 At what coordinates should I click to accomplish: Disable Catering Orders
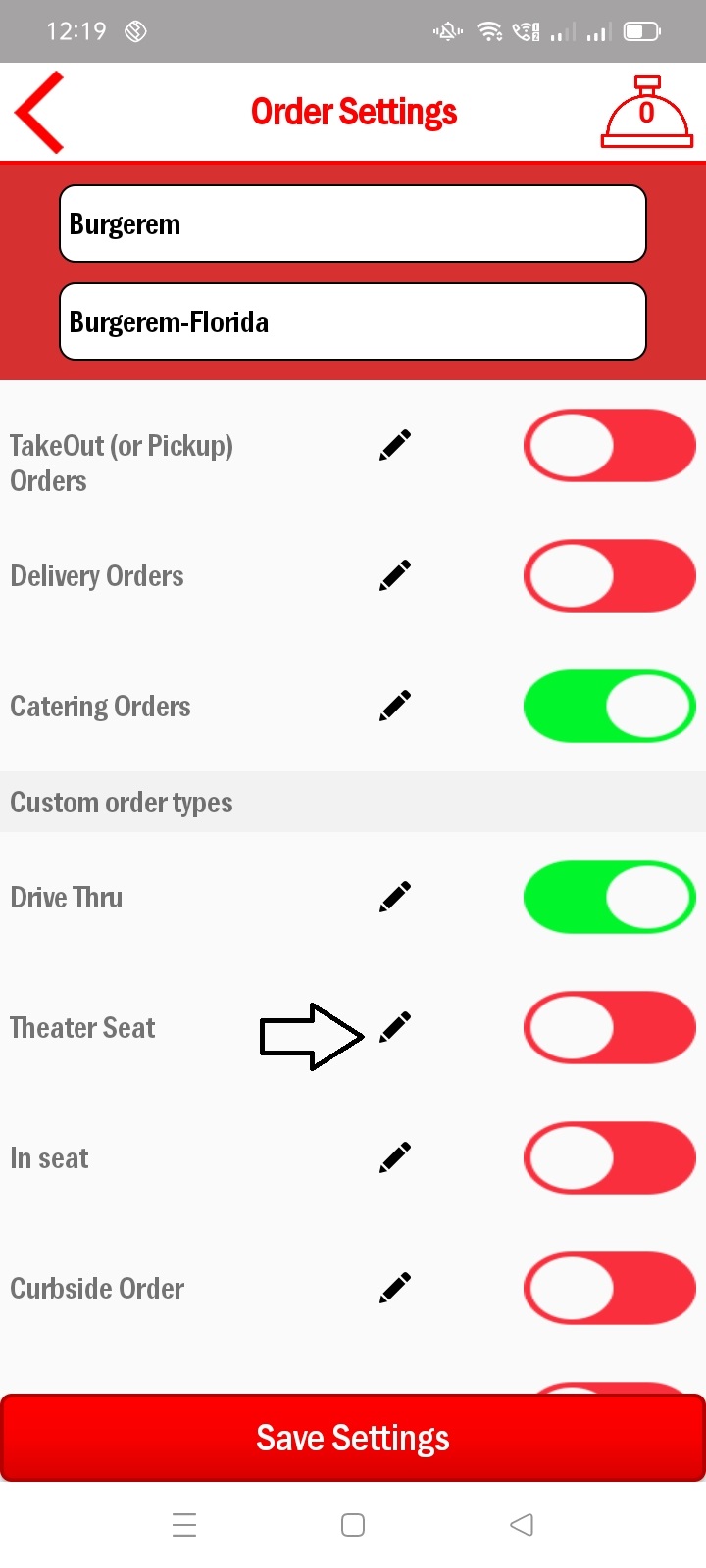pyautogui.click(x=609, y=706)
